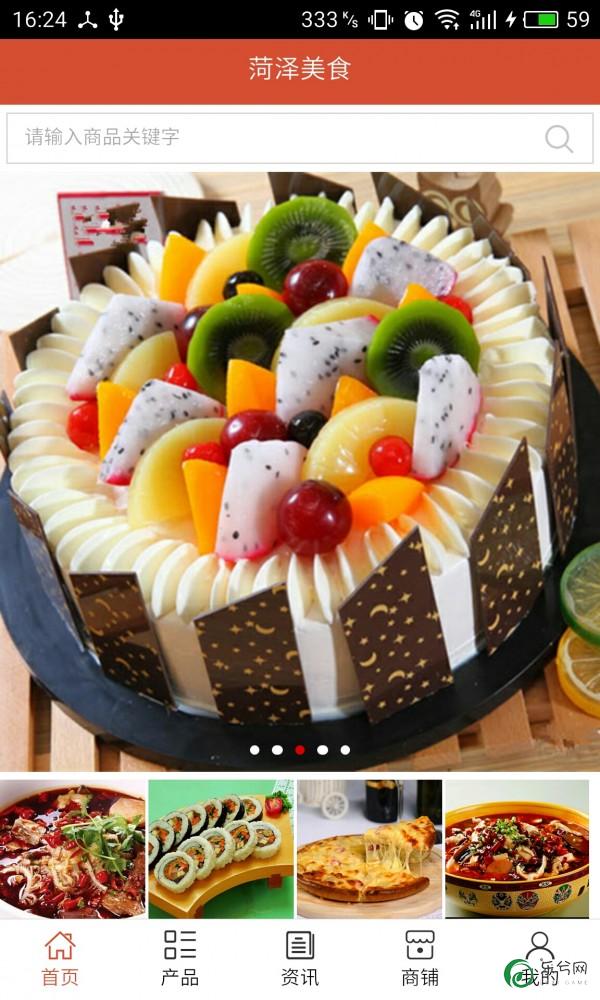Open the sushi rolls thumbnail
The width and height of the screenshot is (600, 1000).
pos(221,849)
